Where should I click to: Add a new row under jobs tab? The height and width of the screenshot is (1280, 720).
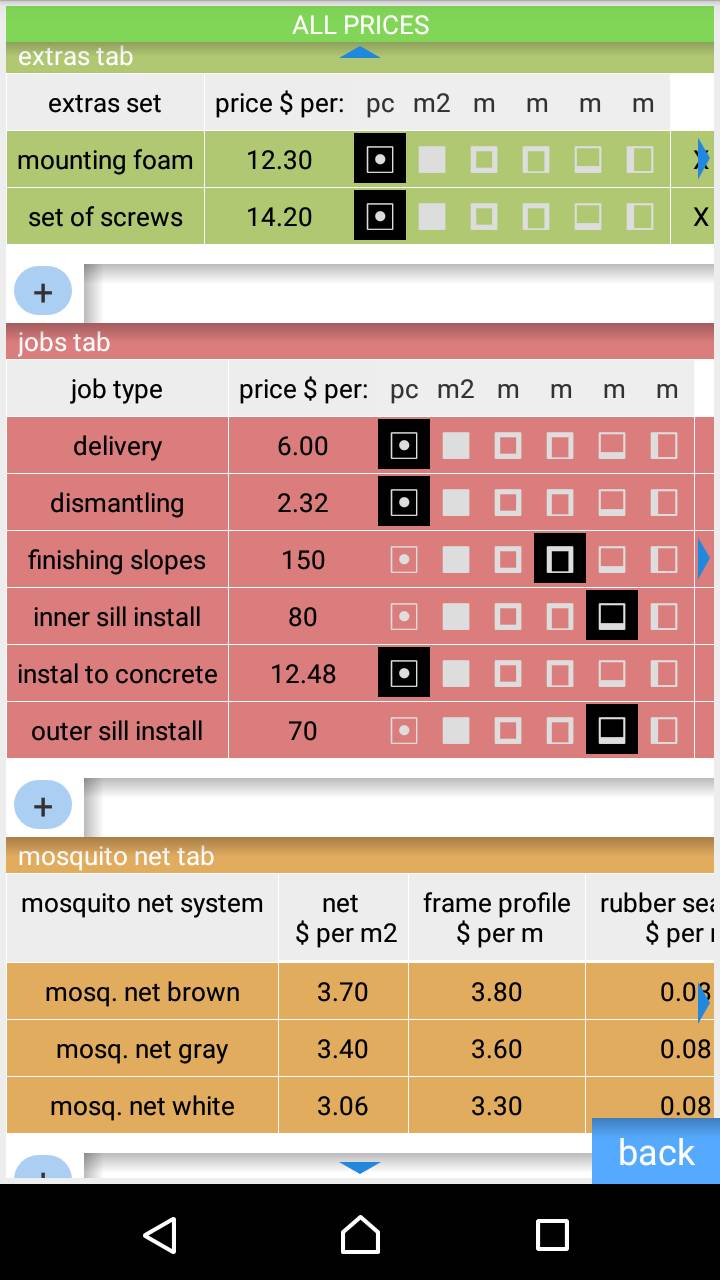(x=43, y=806)
